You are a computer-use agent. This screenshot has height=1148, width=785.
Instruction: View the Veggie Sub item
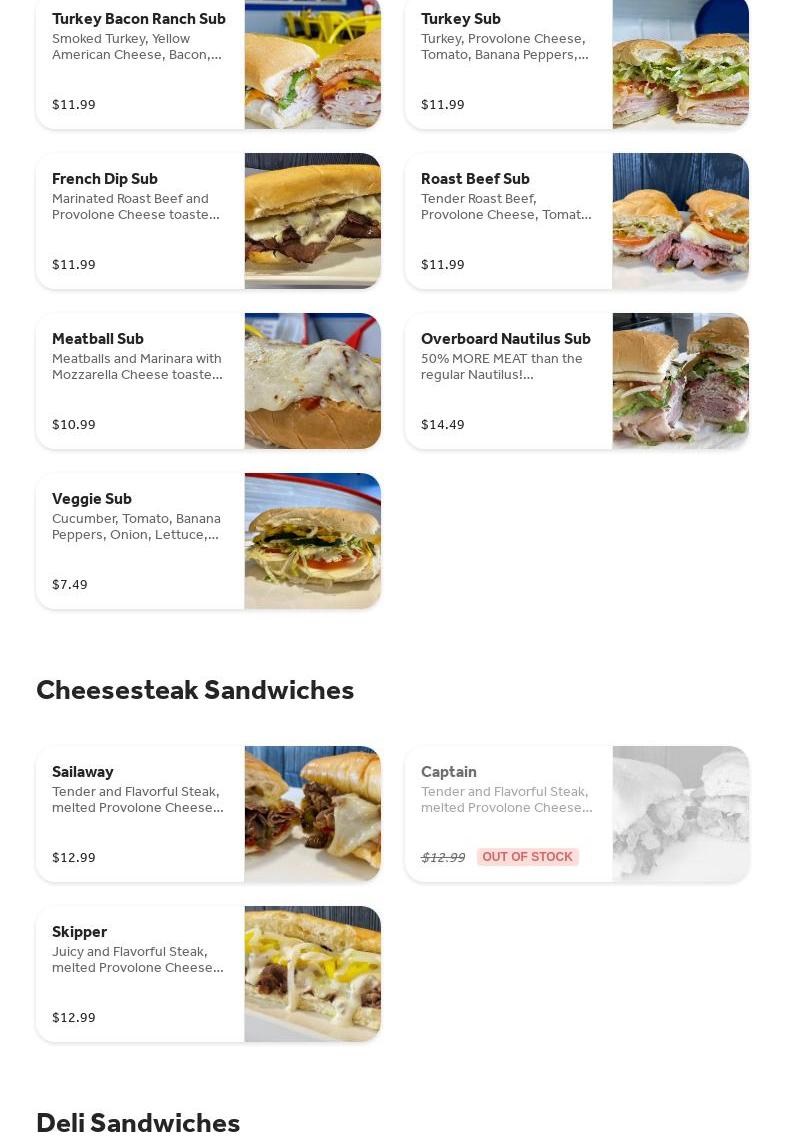[x=208, y=541]
